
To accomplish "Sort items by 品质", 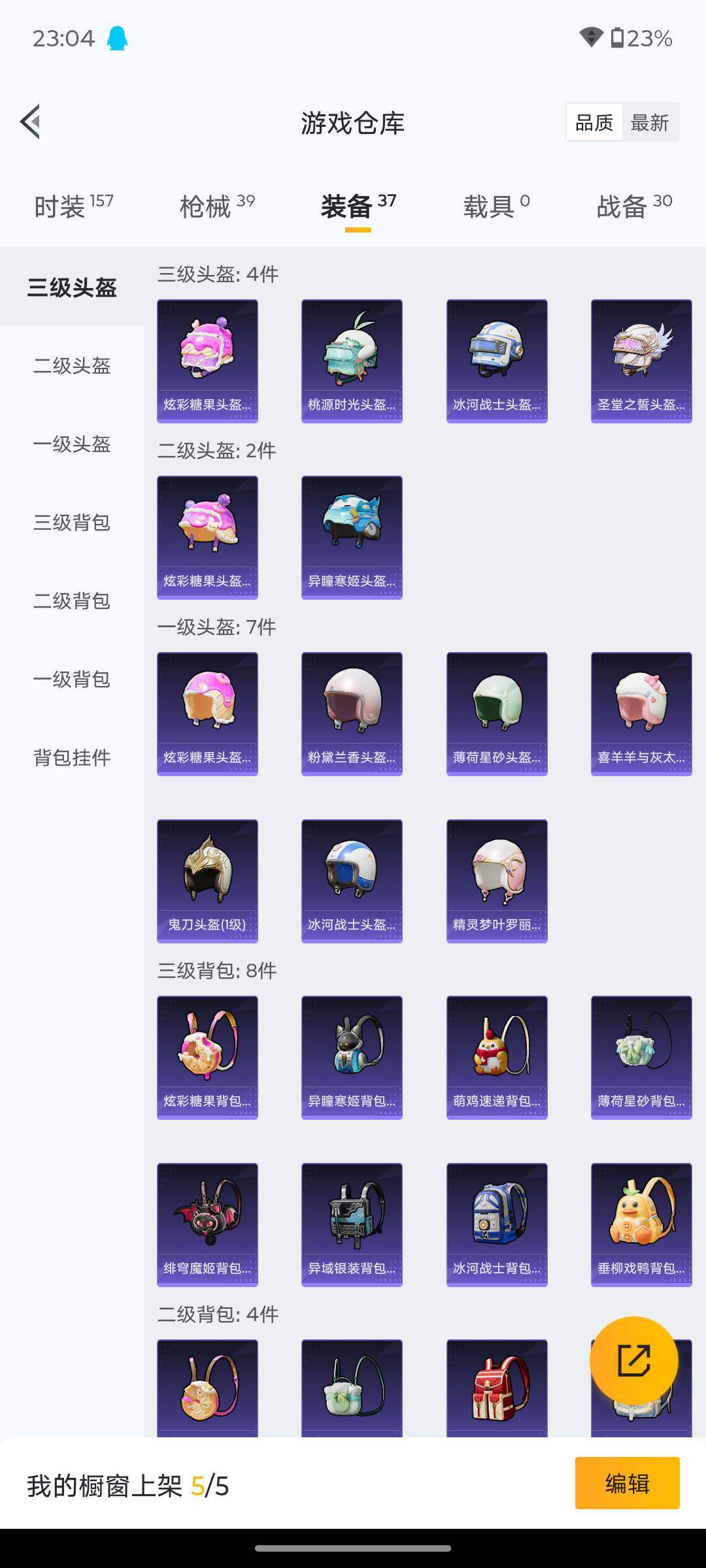I will [x=594, y=122].
